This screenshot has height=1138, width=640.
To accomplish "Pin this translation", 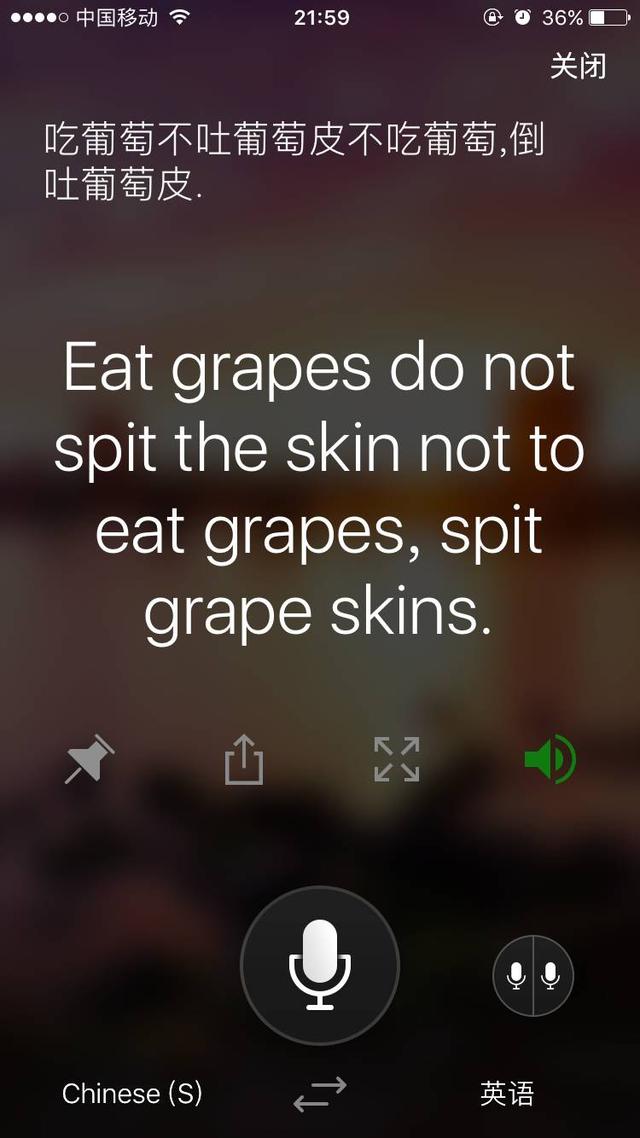I will (89, 760).
